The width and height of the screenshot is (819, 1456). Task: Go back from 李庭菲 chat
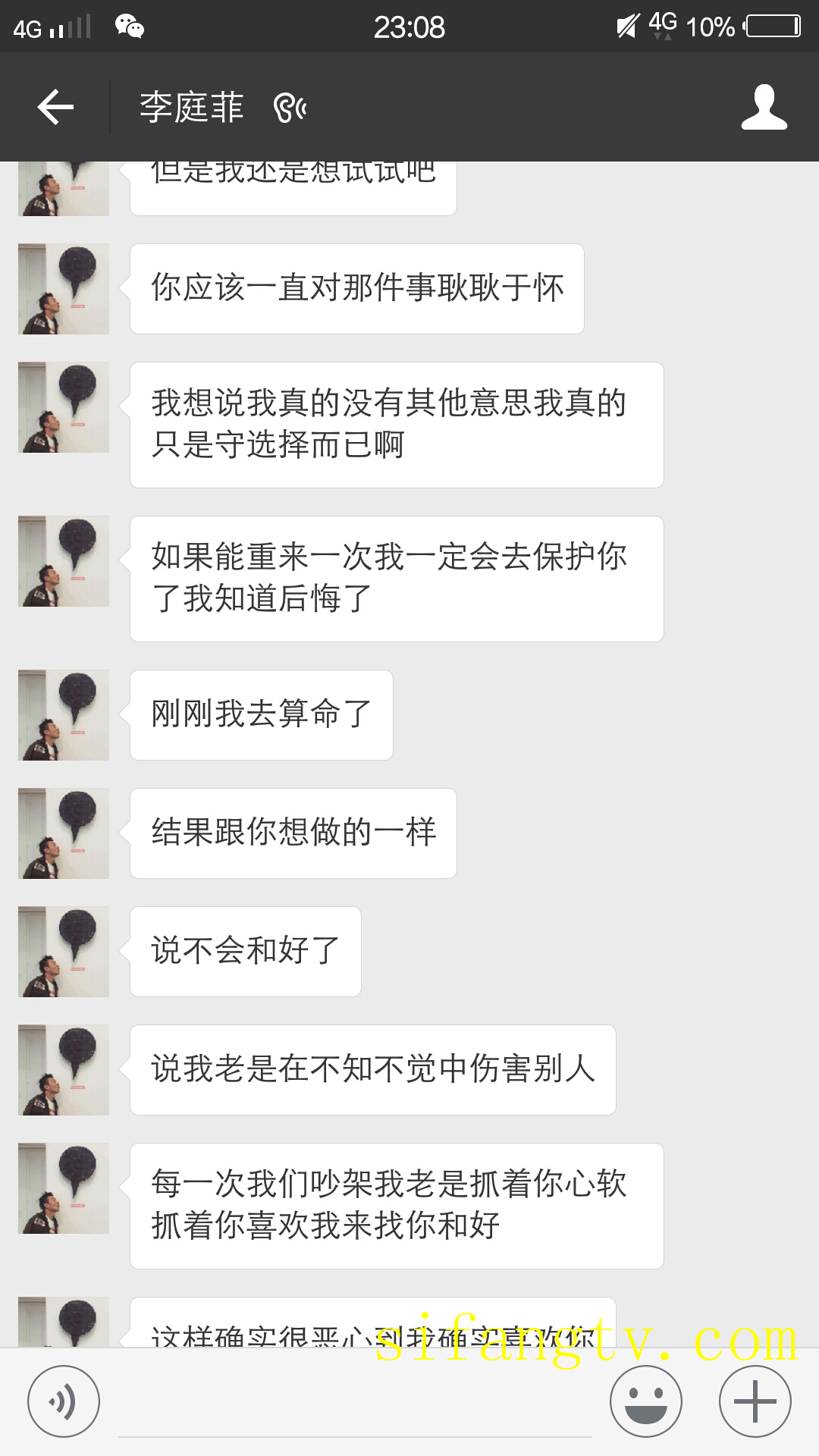click(x=55, y=107)
